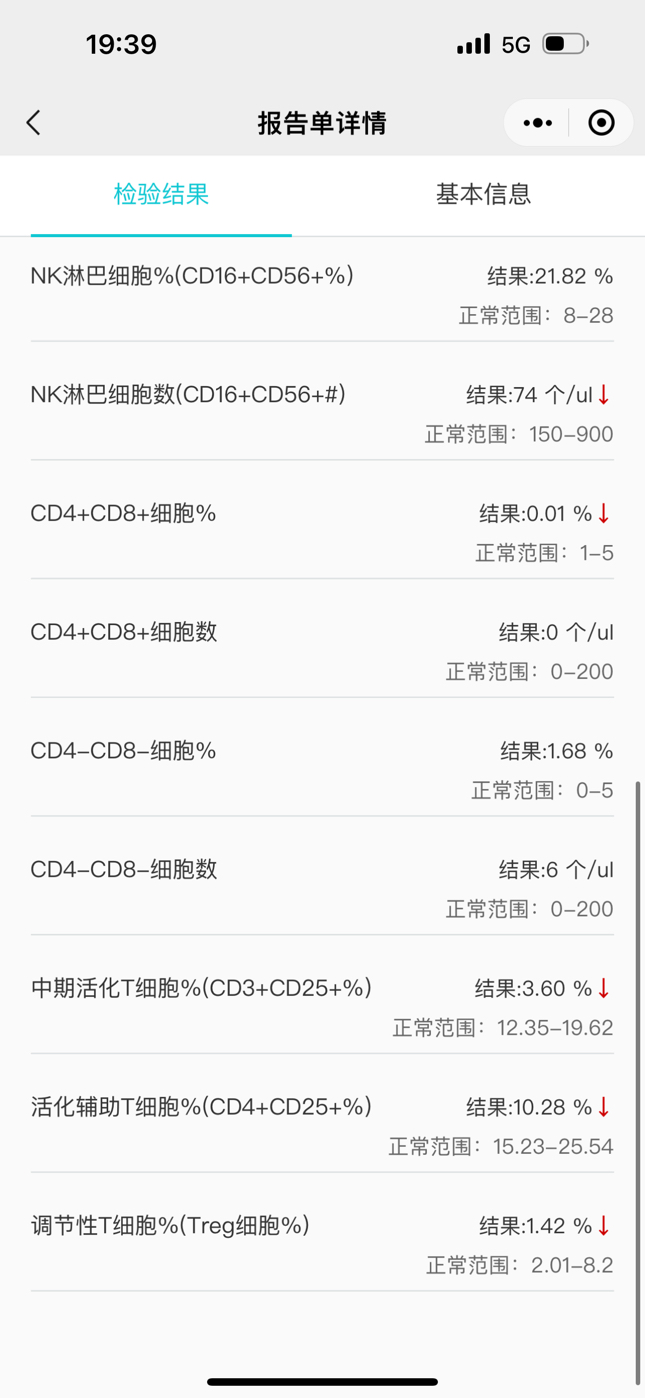
Task: Open the mini program three-dot menu
Action: pos(537,123)
